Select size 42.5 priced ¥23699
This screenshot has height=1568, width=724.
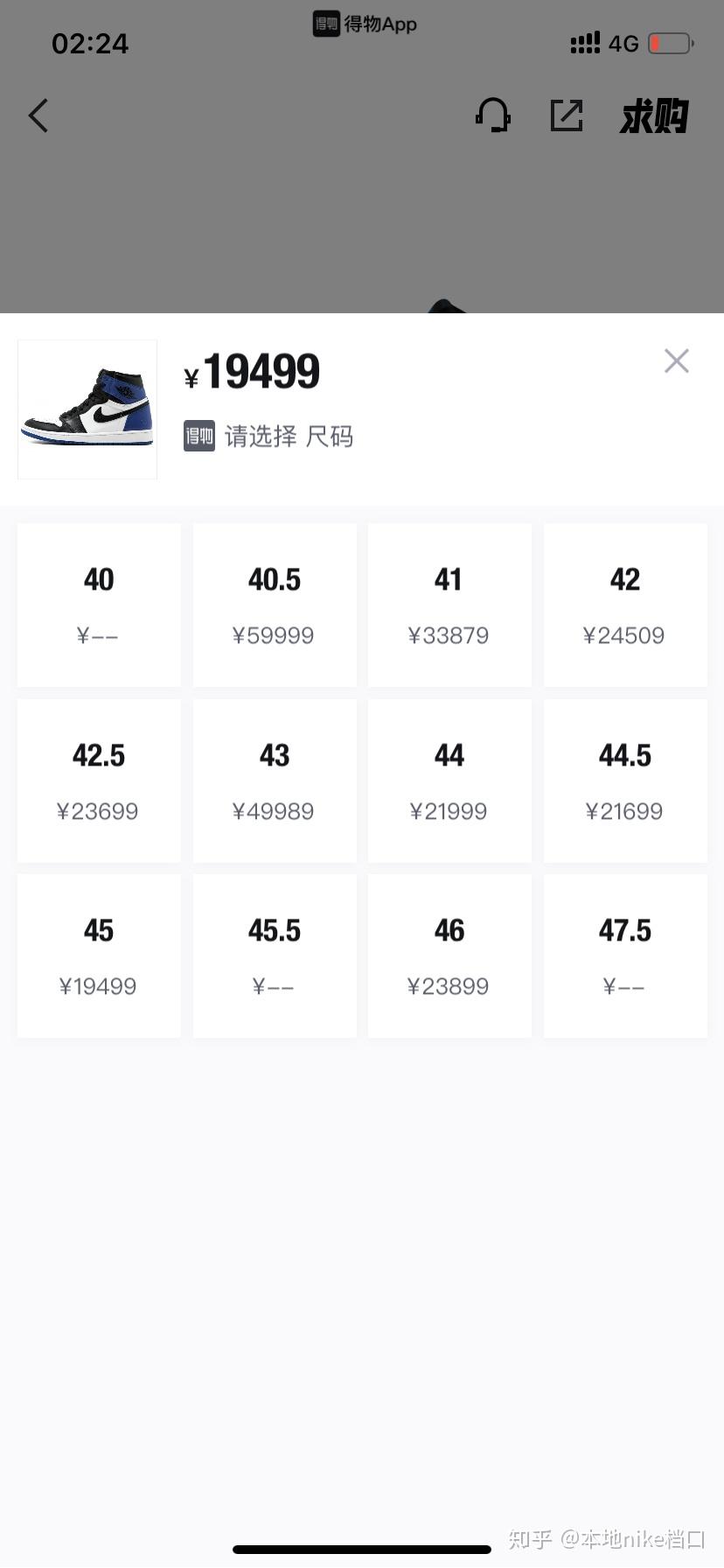[x=99, y=780]
